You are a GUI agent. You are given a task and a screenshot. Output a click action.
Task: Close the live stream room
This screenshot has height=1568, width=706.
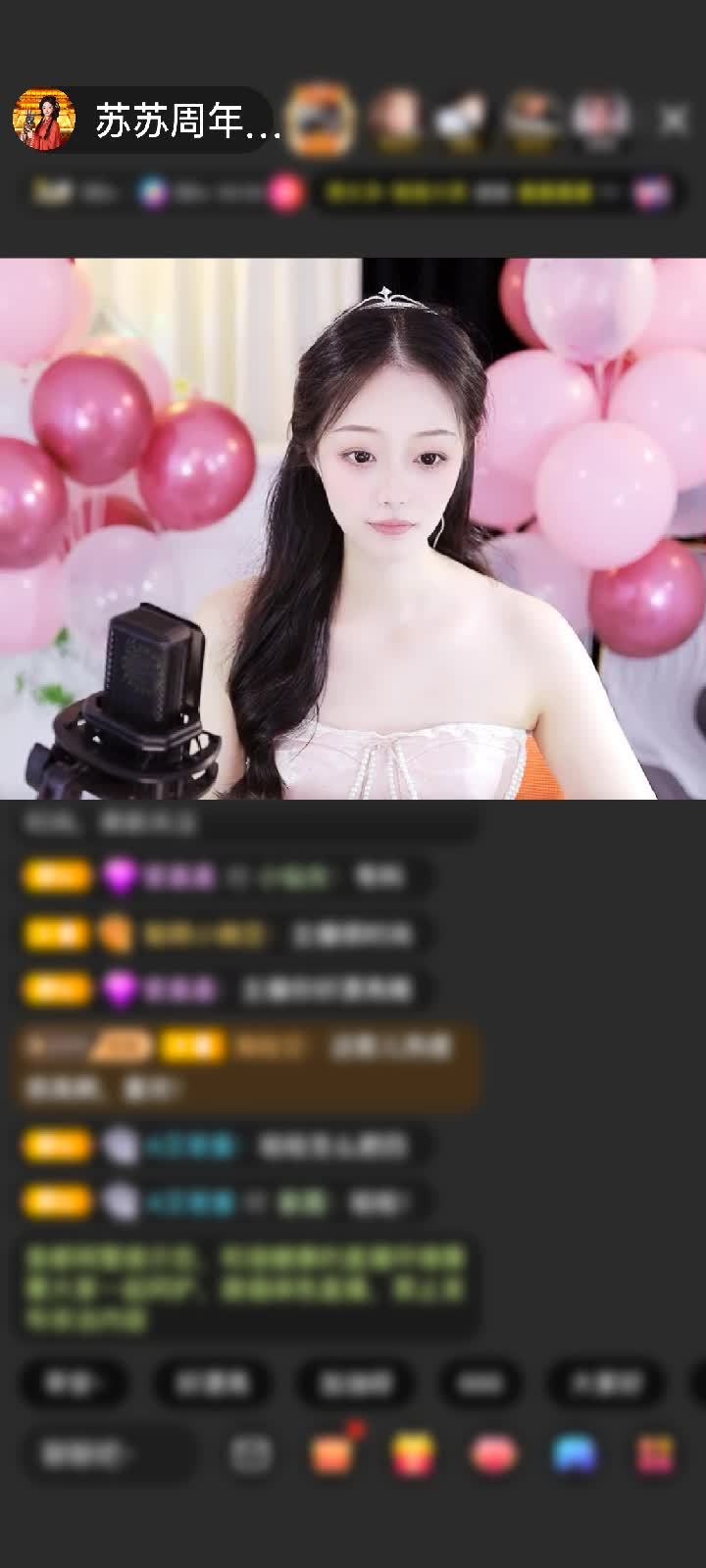coord(673,121)
